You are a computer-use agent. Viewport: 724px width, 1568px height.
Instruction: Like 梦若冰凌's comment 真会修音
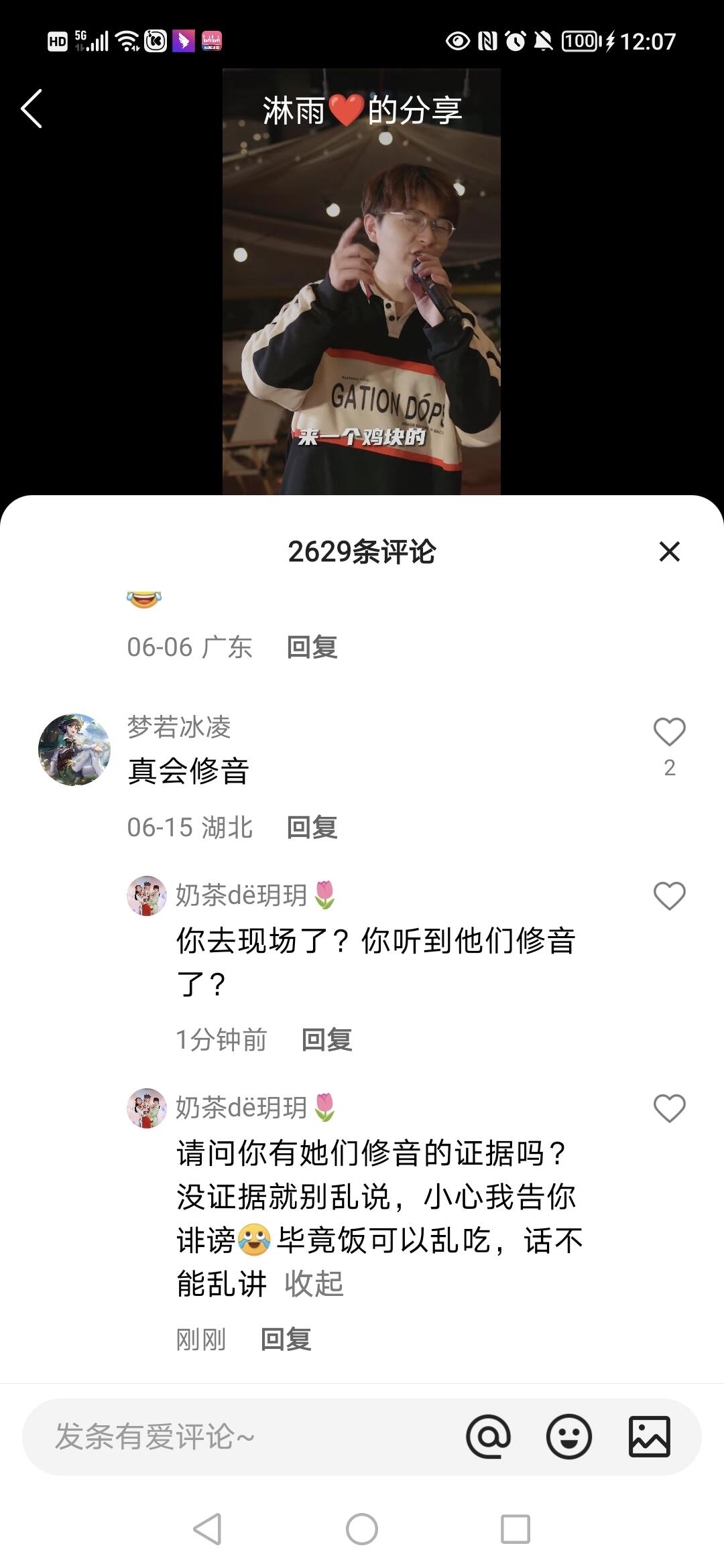(x=669, y=732)
